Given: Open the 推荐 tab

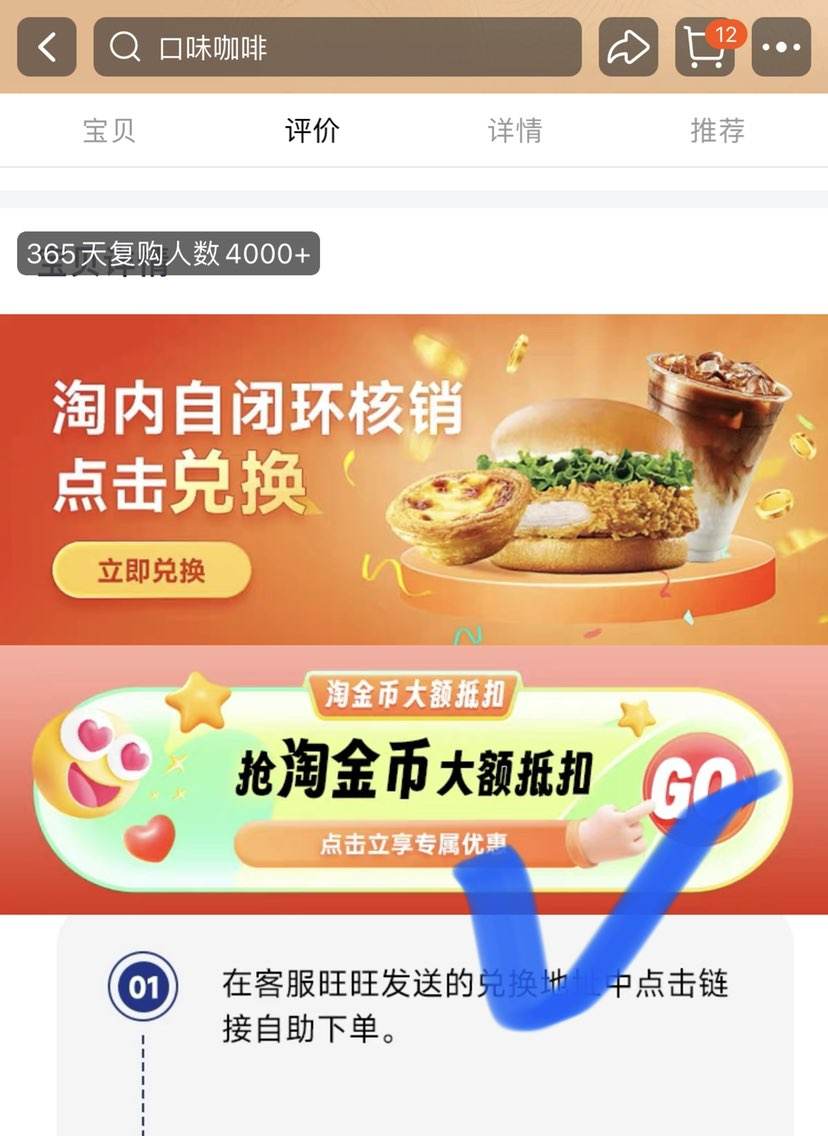Looking at the screenshot, I should pyautogui.click(x=720, y=131).
